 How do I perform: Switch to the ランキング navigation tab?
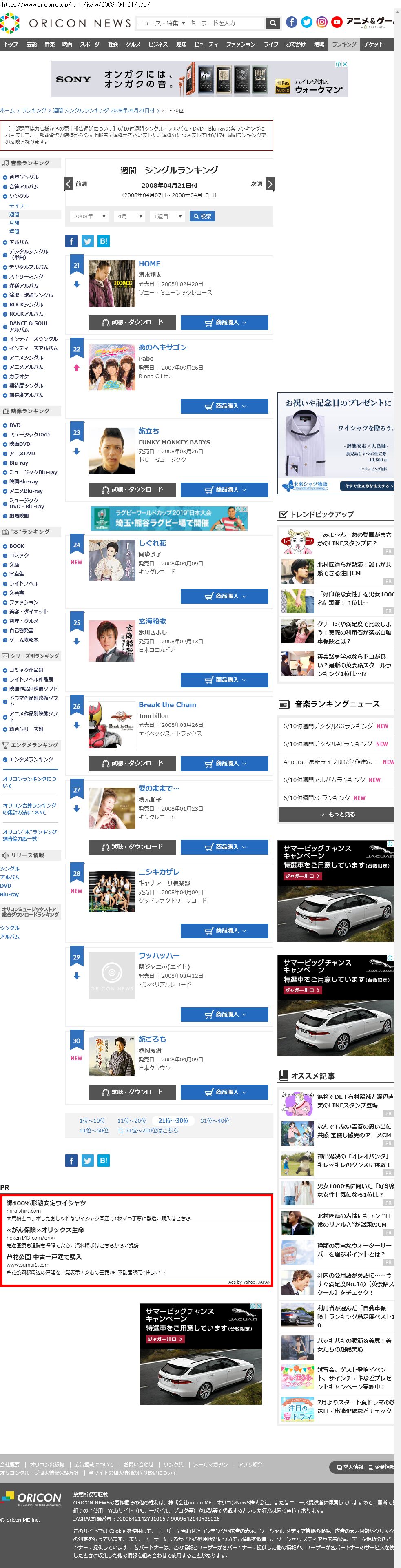click(344, 44)
